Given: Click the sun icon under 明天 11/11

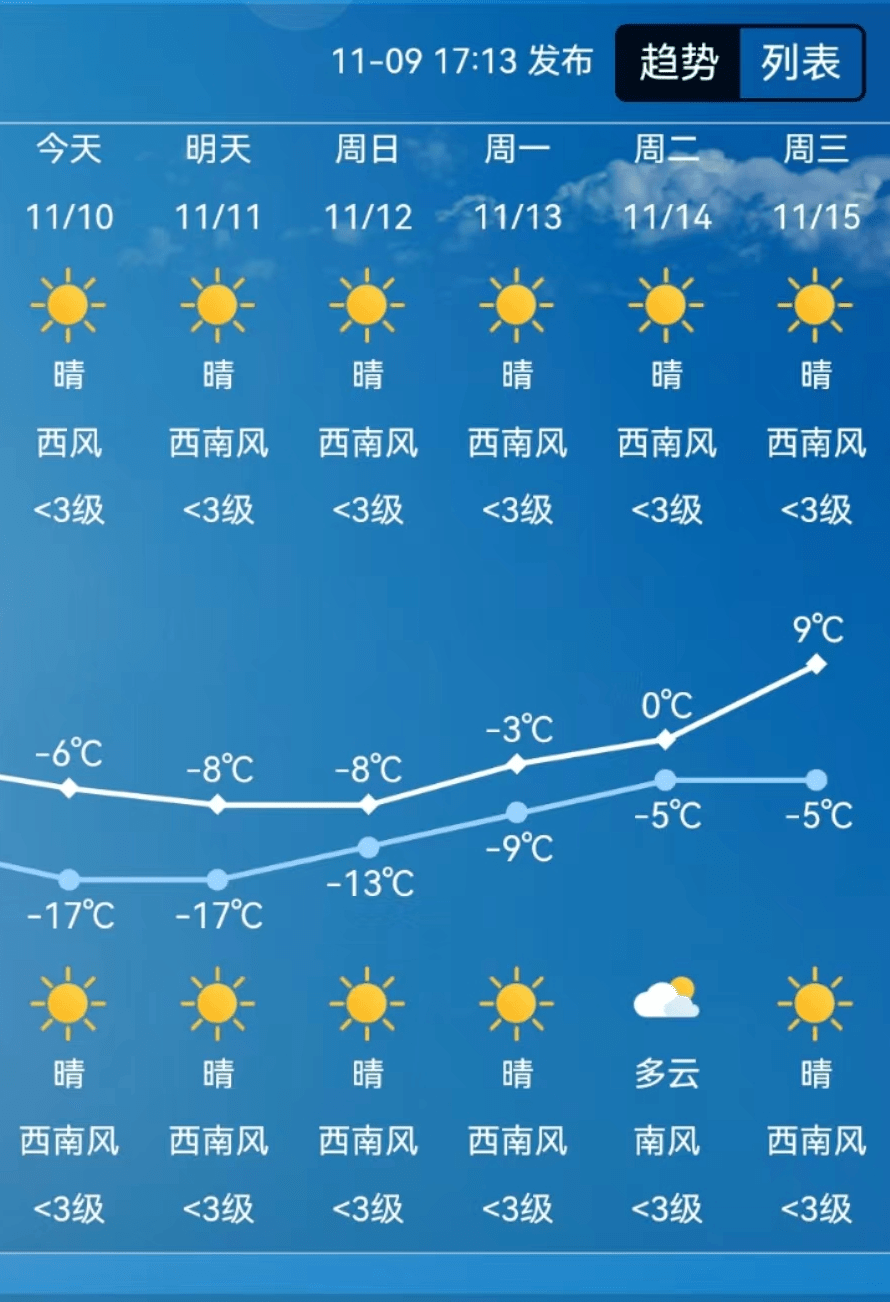Looking at the screenshot, I should tap(217, 303).
